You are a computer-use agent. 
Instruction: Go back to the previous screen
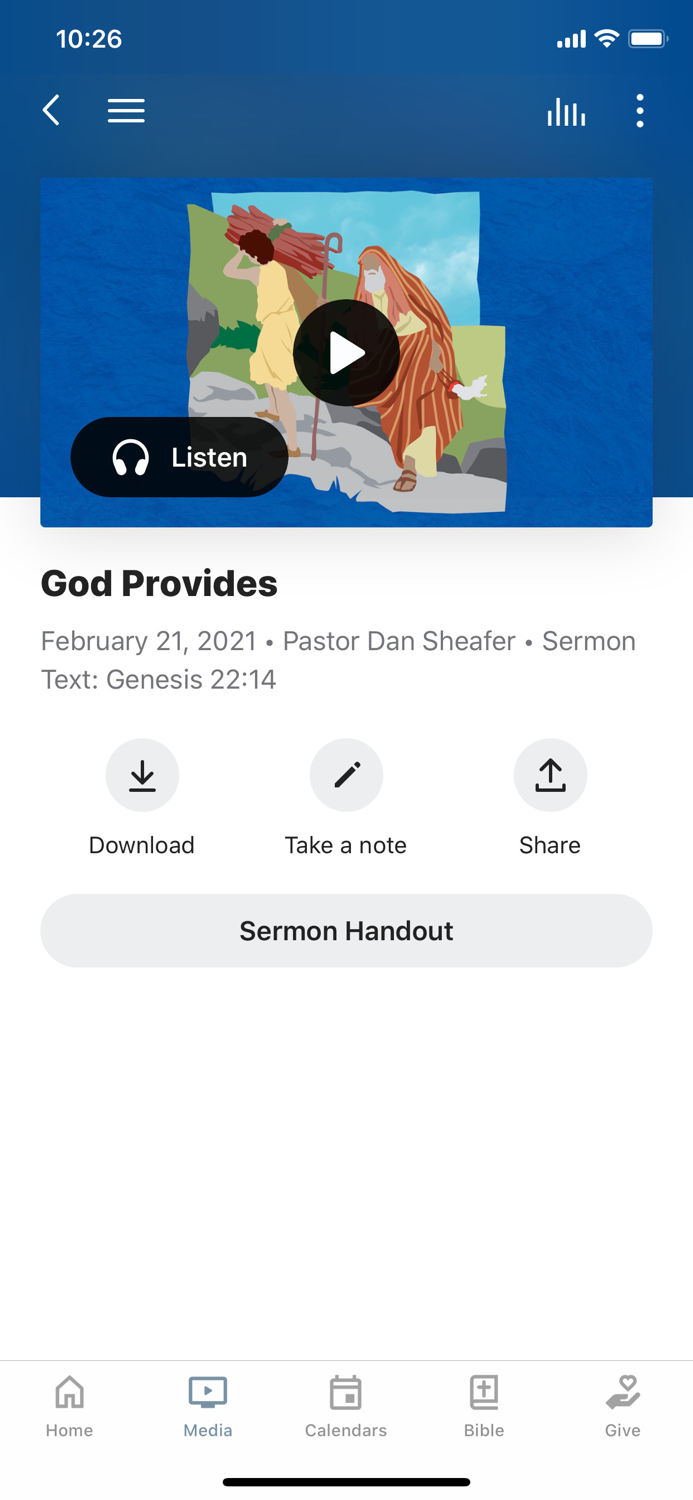[x=52, y=110]
